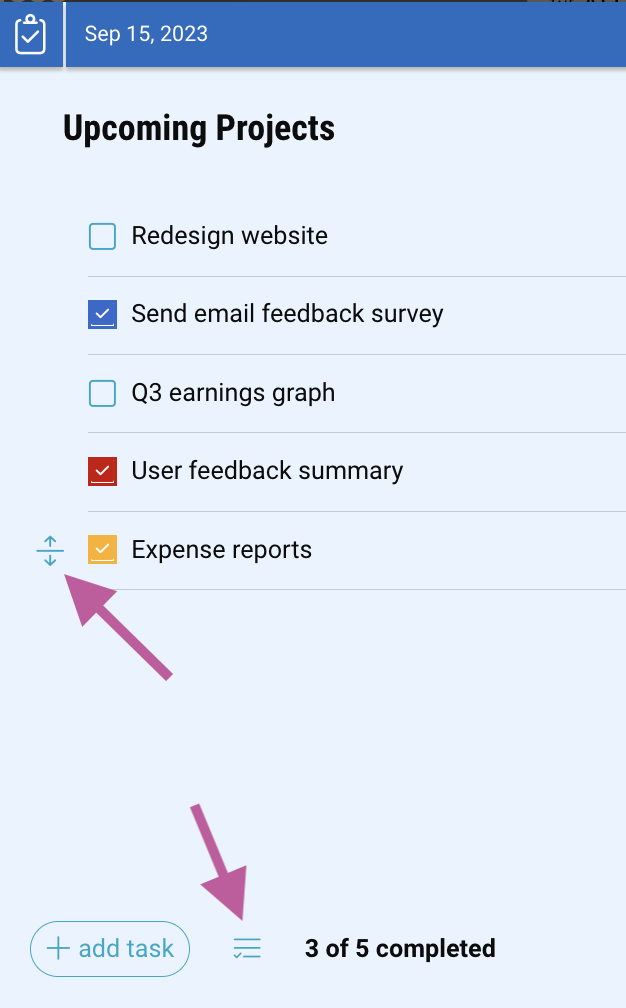The height and width of the screenshot is (1008, 626).
Task: Uncheck Send email feedback survey
Action: [x=102, y=314]
